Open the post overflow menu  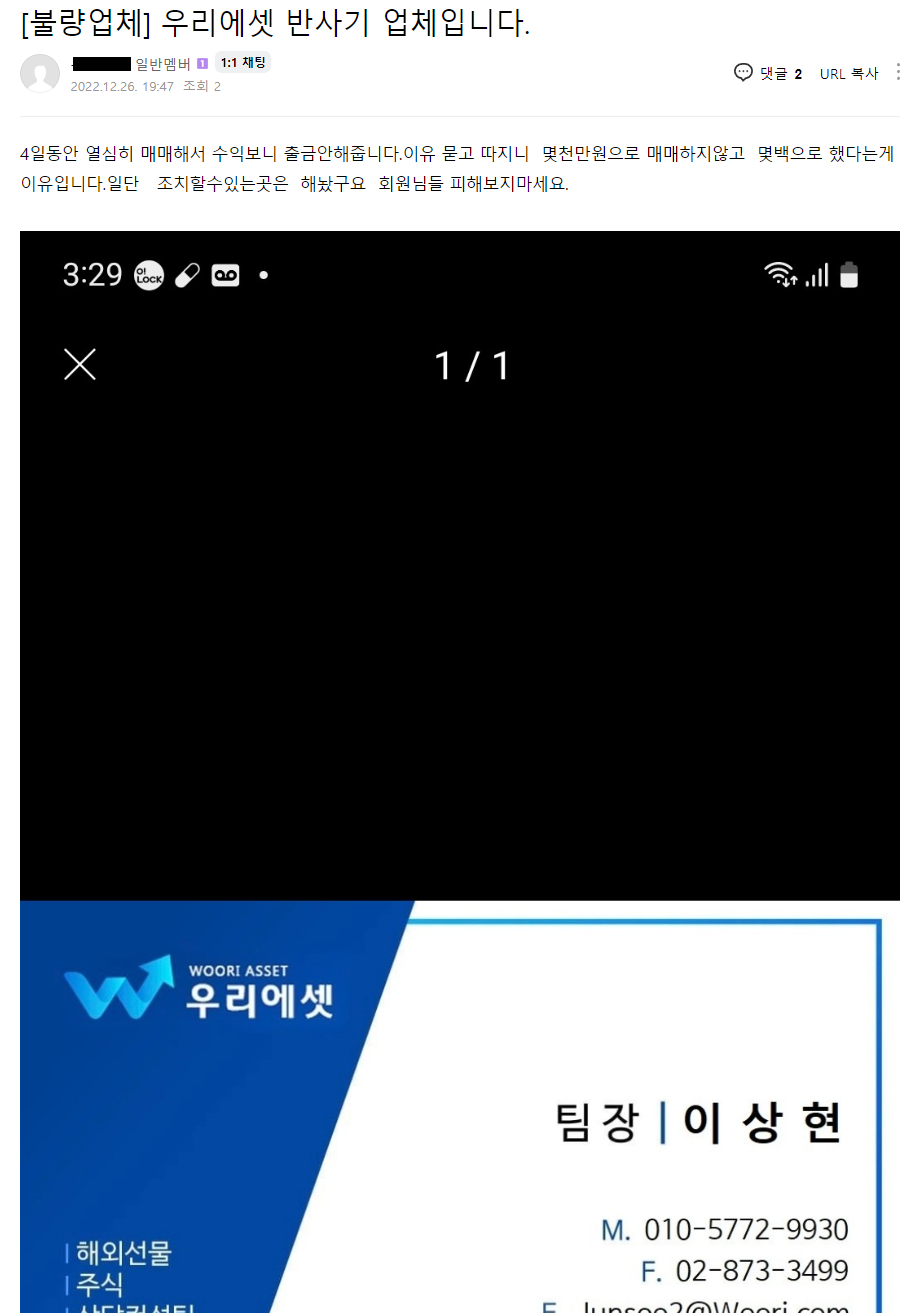tap(898, 73)
